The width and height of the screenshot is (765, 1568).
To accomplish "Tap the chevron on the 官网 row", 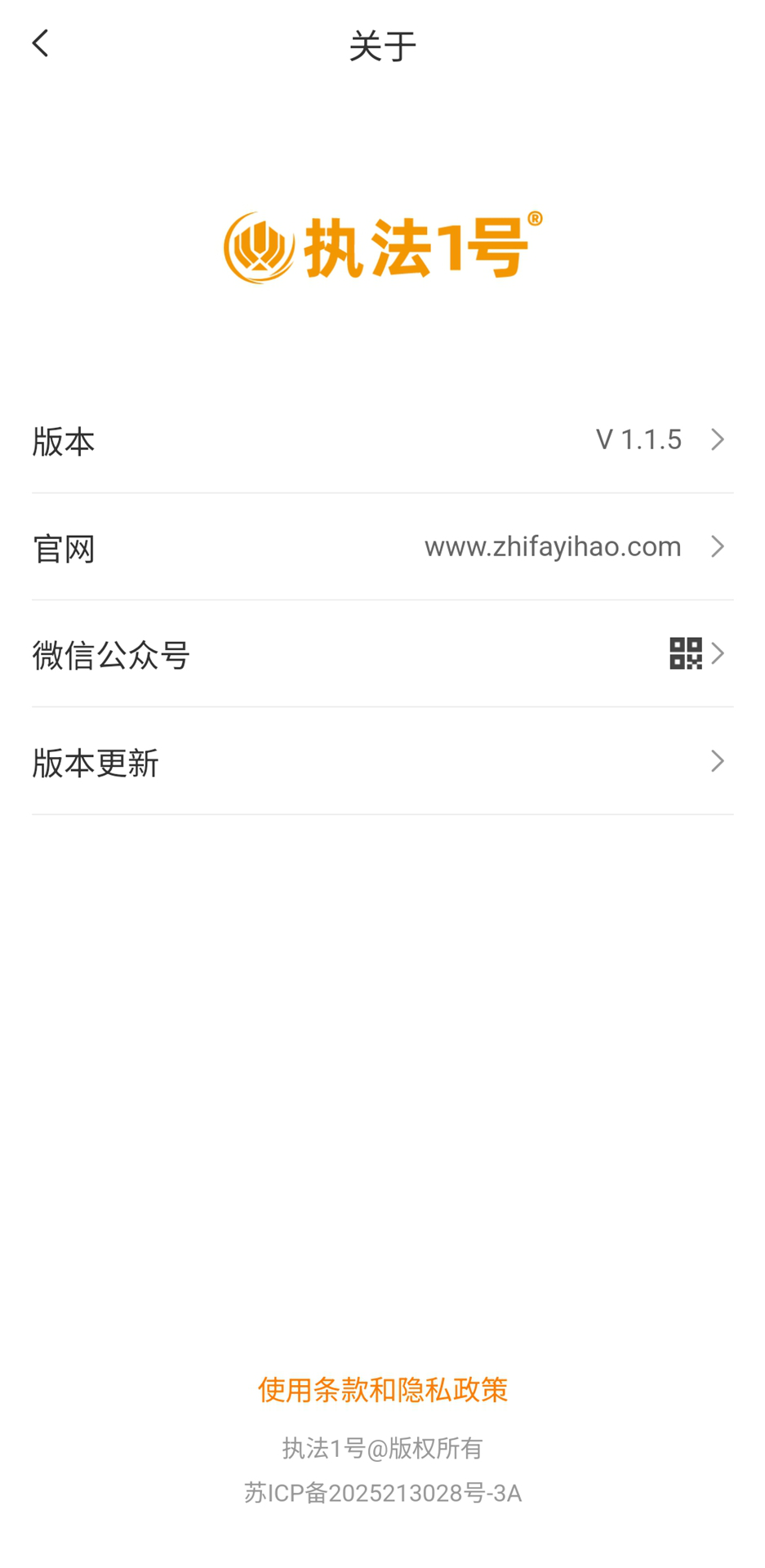I will [718, 546].
